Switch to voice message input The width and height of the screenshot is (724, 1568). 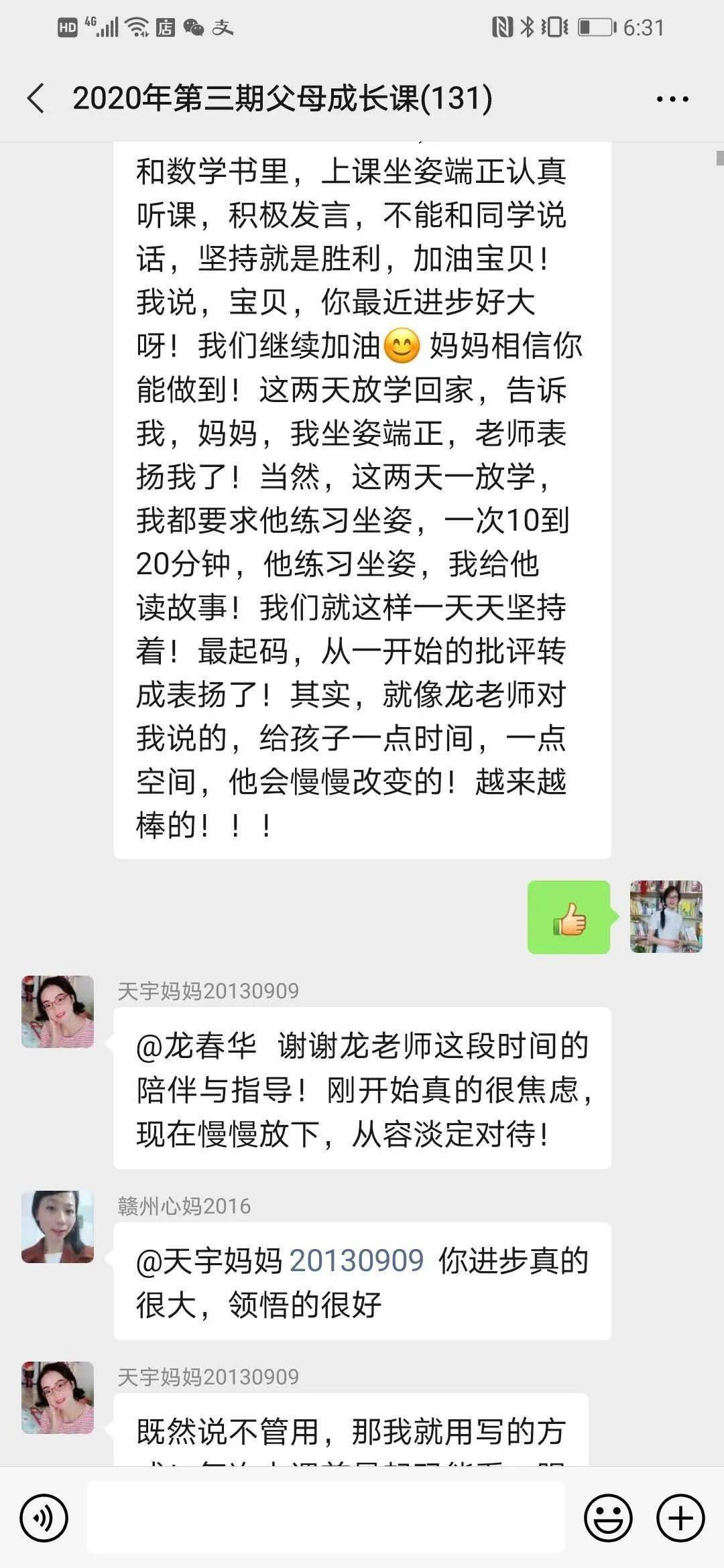[44, 1517]
